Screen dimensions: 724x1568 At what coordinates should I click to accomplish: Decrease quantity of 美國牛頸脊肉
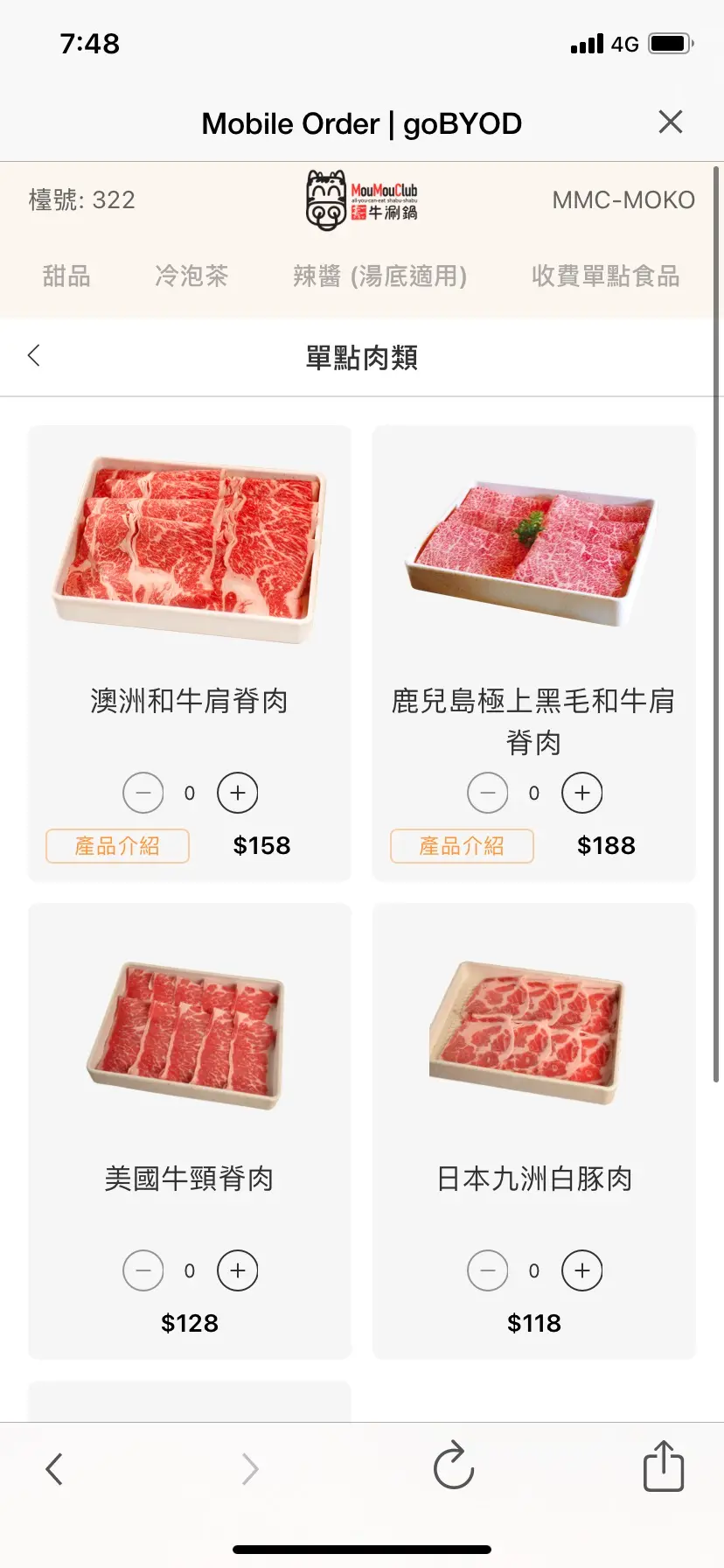click(x=143, y=1271)
